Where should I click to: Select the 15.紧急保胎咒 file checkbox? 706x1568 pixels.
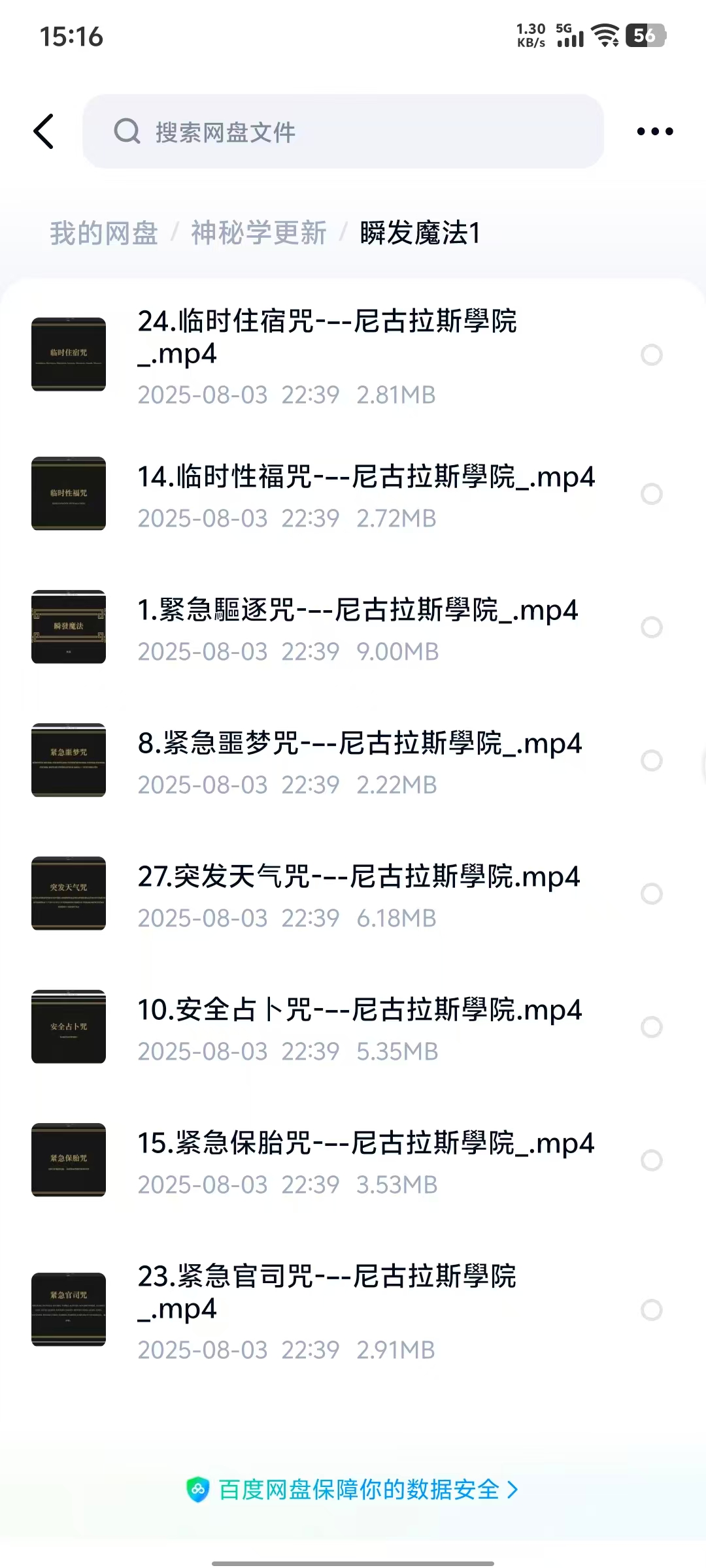(651, 1160)
